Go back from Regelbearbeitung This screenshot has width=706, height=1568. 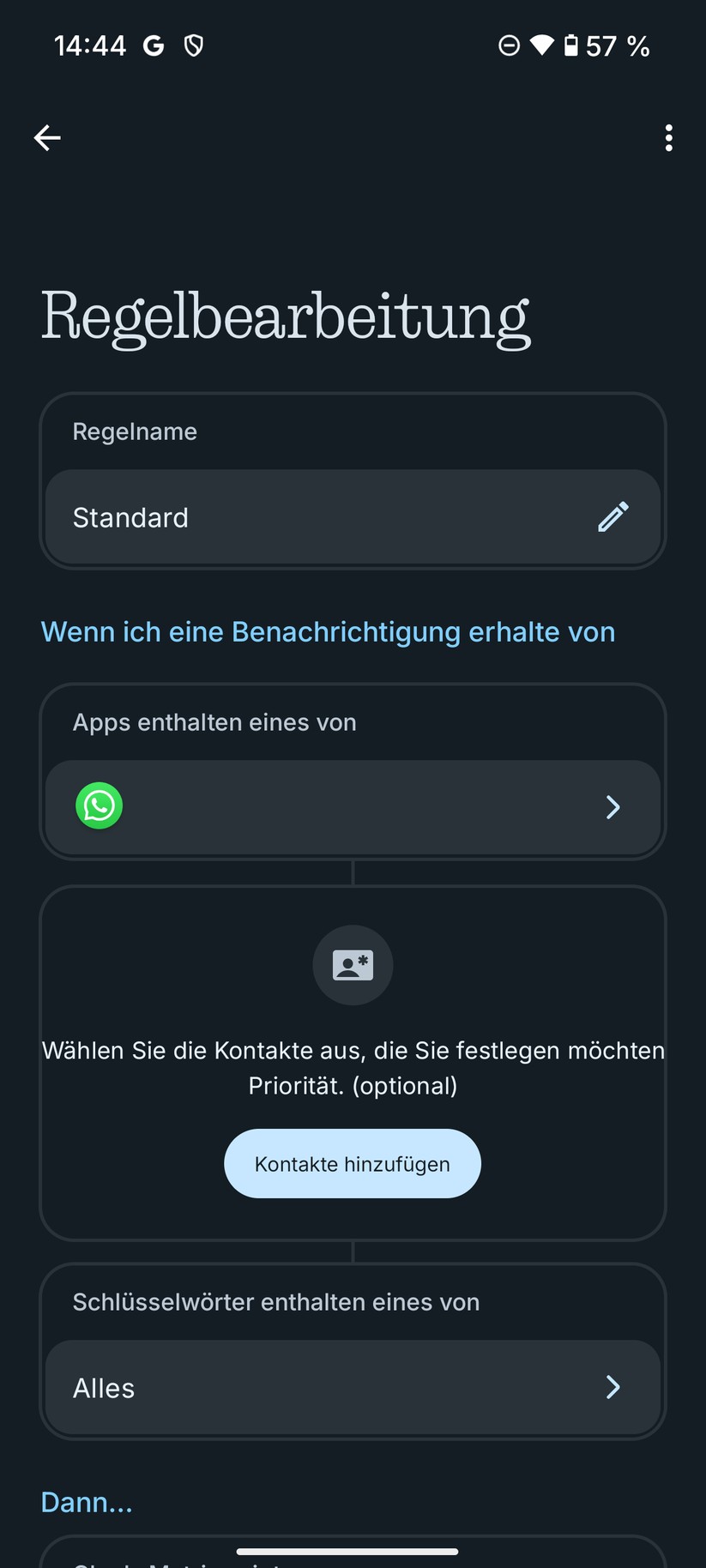(x=47, y=137)
